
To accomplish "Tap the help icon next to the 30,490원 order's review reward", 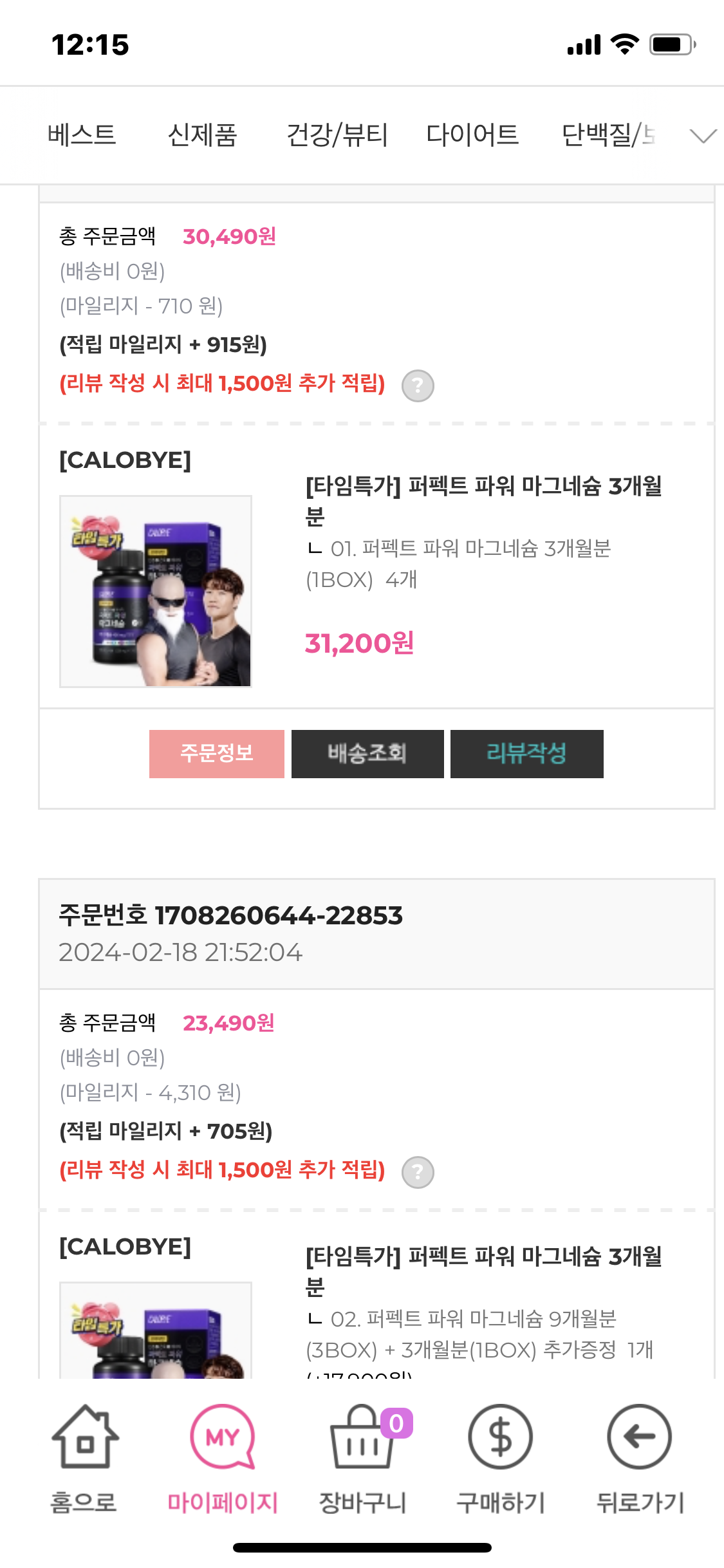I will [x=418, y=386].
